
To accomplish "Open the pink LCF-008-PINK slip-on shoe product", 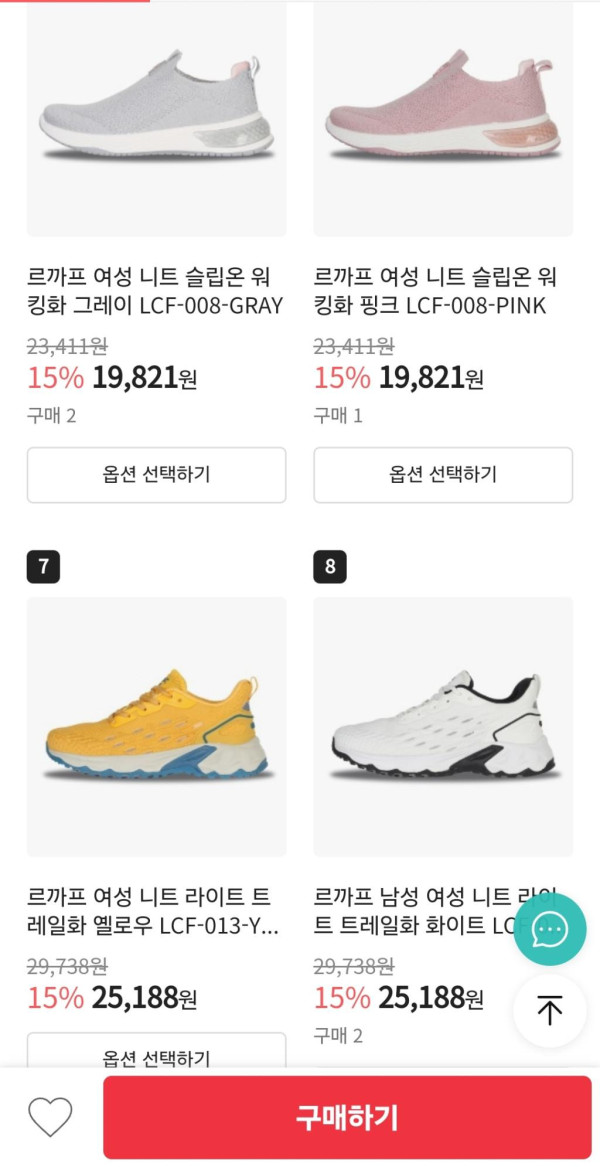I will point(443,120).
